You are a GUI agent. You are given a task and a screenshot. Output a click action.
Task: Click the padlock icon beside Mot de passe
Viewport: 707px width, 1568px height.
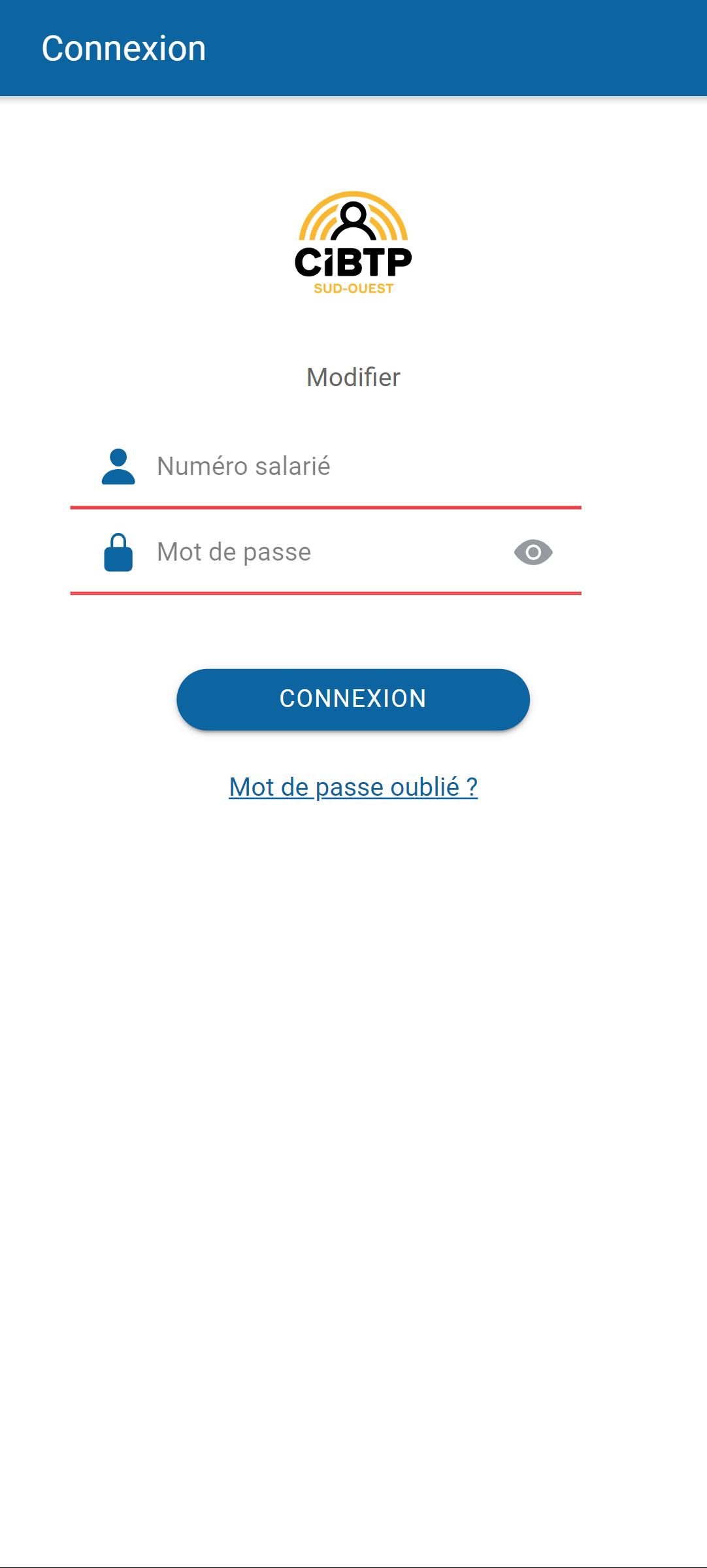pyautogui.click(x=120, y=552)
